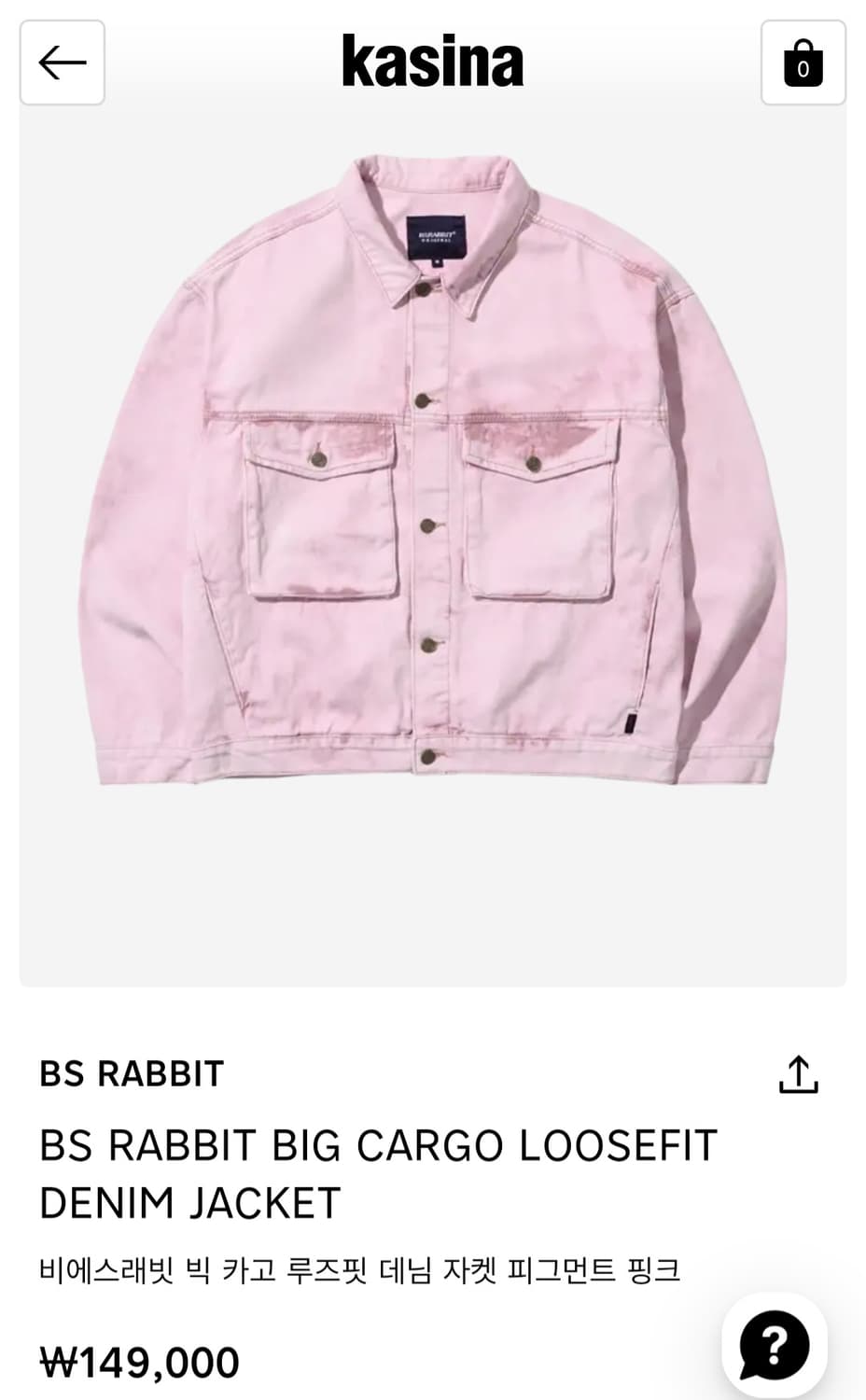
Task: Tap BS RABBIT text above the product name
Action: [x=129, y=1074]
